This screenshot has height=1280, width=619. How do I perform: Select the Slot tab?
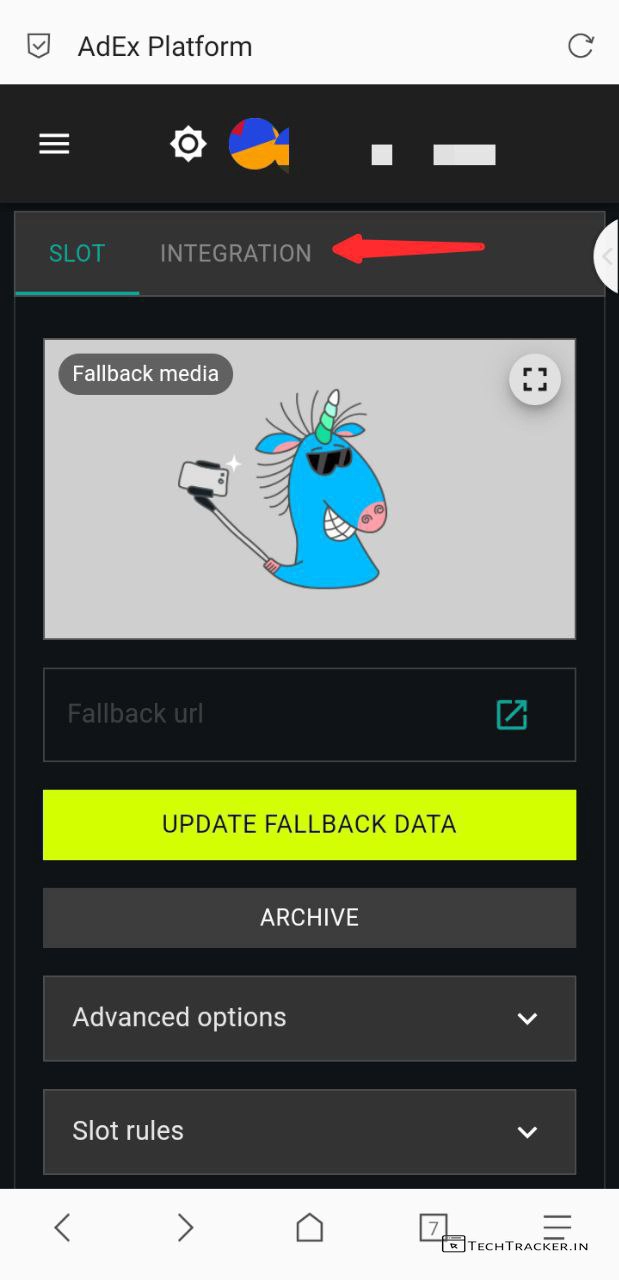[x=77, y=254]
